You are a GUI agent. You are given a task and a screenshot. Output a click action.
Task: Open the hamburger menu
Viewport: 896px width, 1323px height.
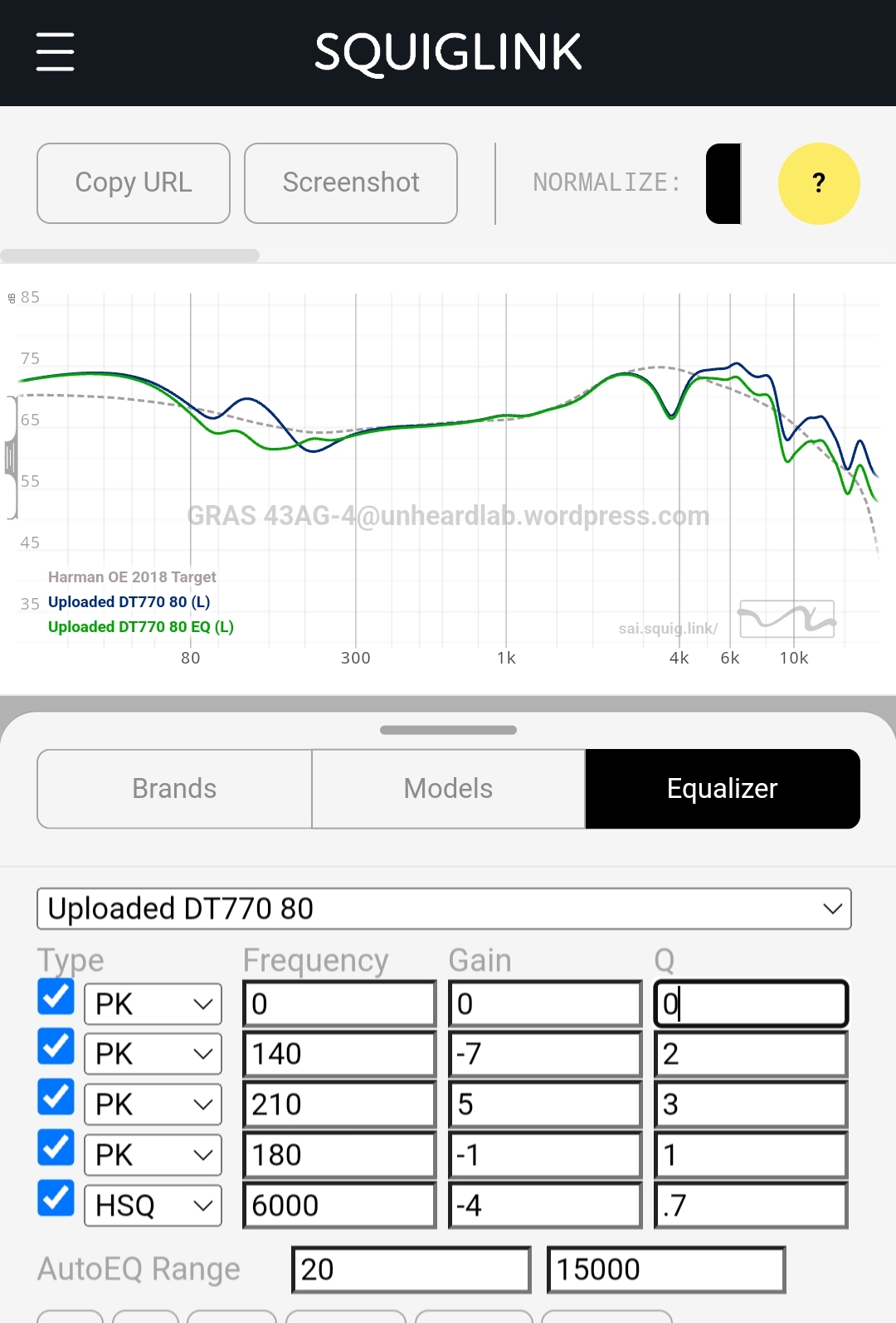pyautogui.click(x=56, y=51)
